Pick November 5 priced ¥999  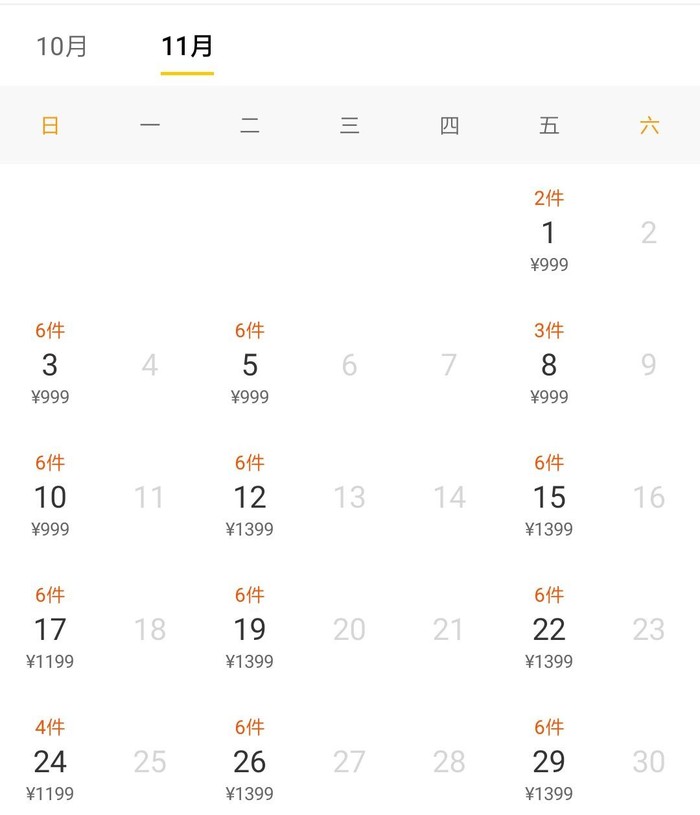pyautogui.click(x=249, y=365)
